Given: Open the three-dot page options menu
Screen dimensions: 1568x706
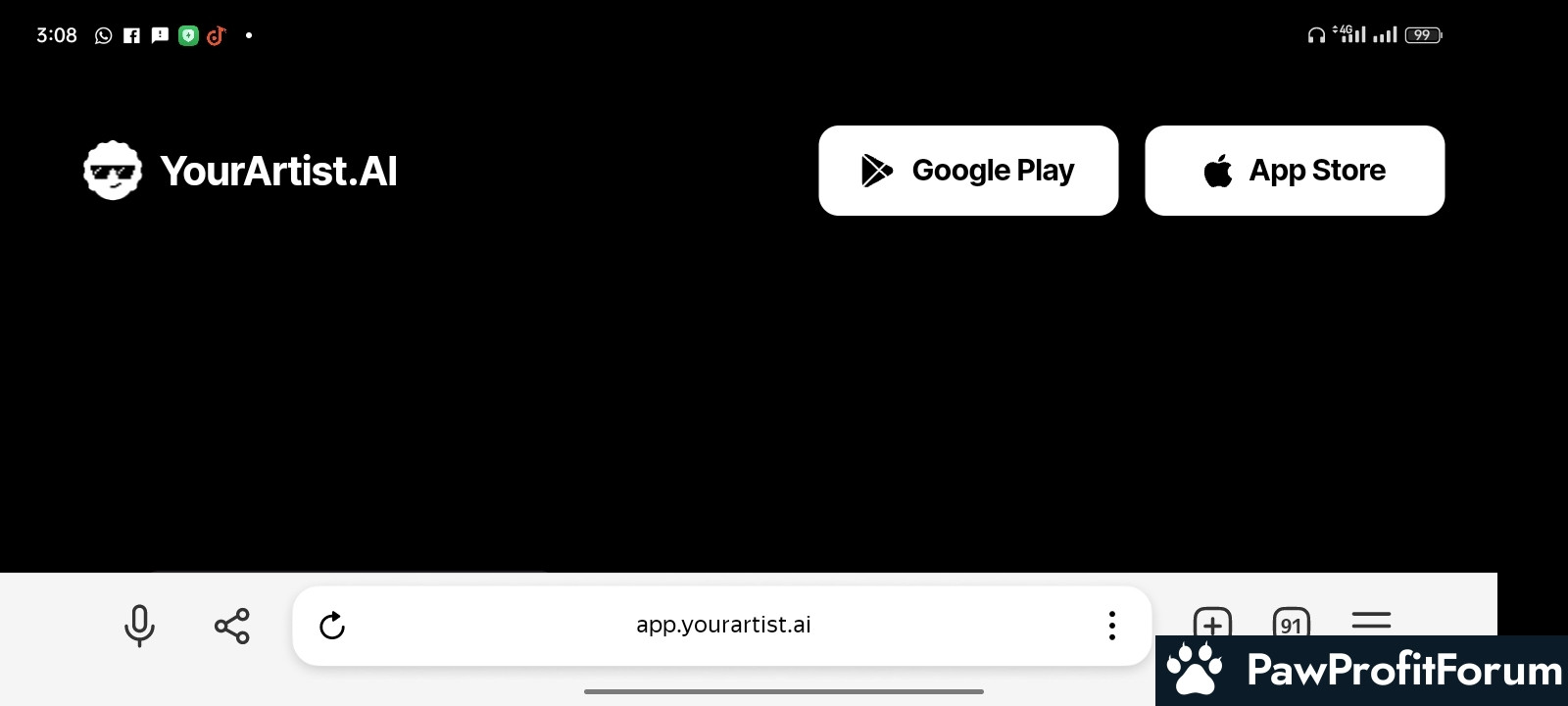Looking at the screenshot, I should click(x=1111, y=626).
